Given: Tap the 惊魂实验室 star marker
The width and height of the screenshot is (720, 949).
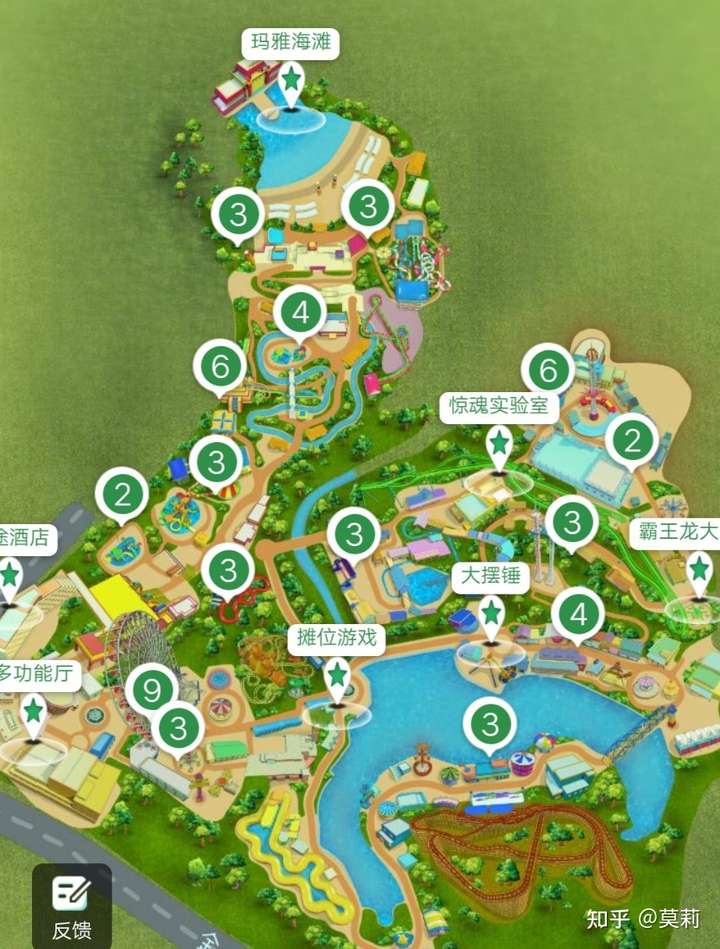Looking at the screenshot, I should click(498, 441).
